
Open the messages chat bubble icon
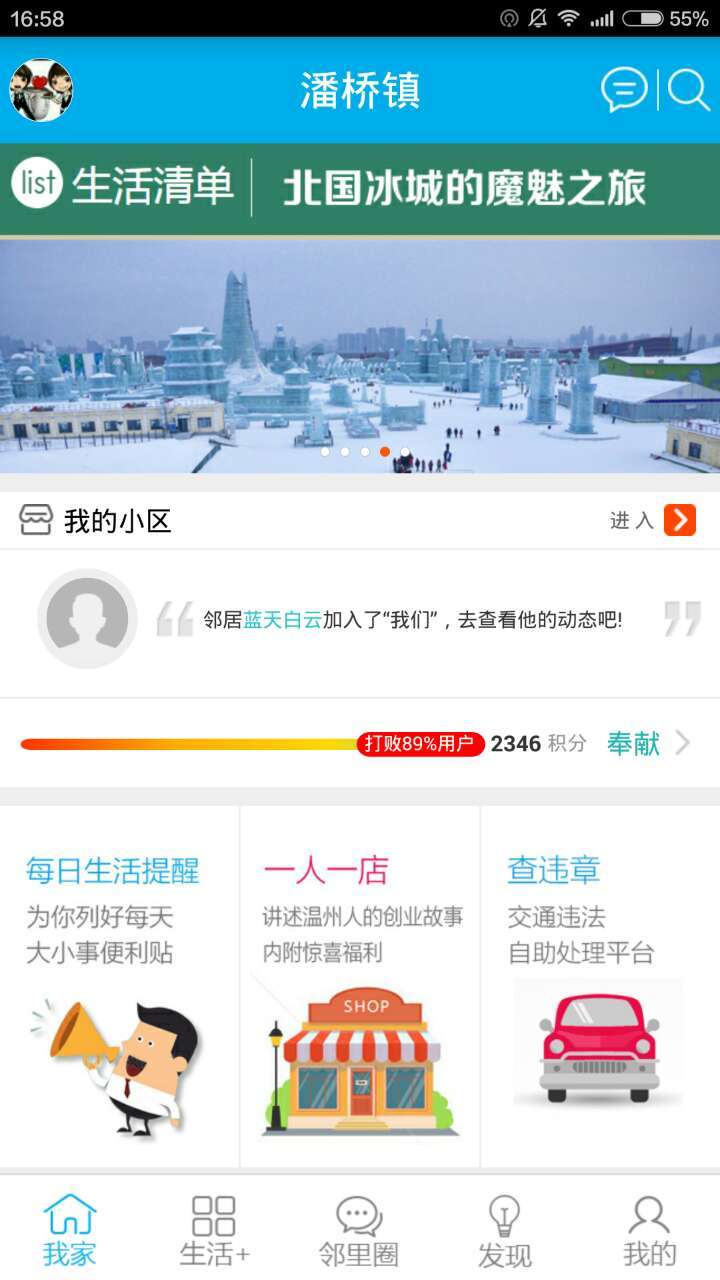click(x=624, y=90)
